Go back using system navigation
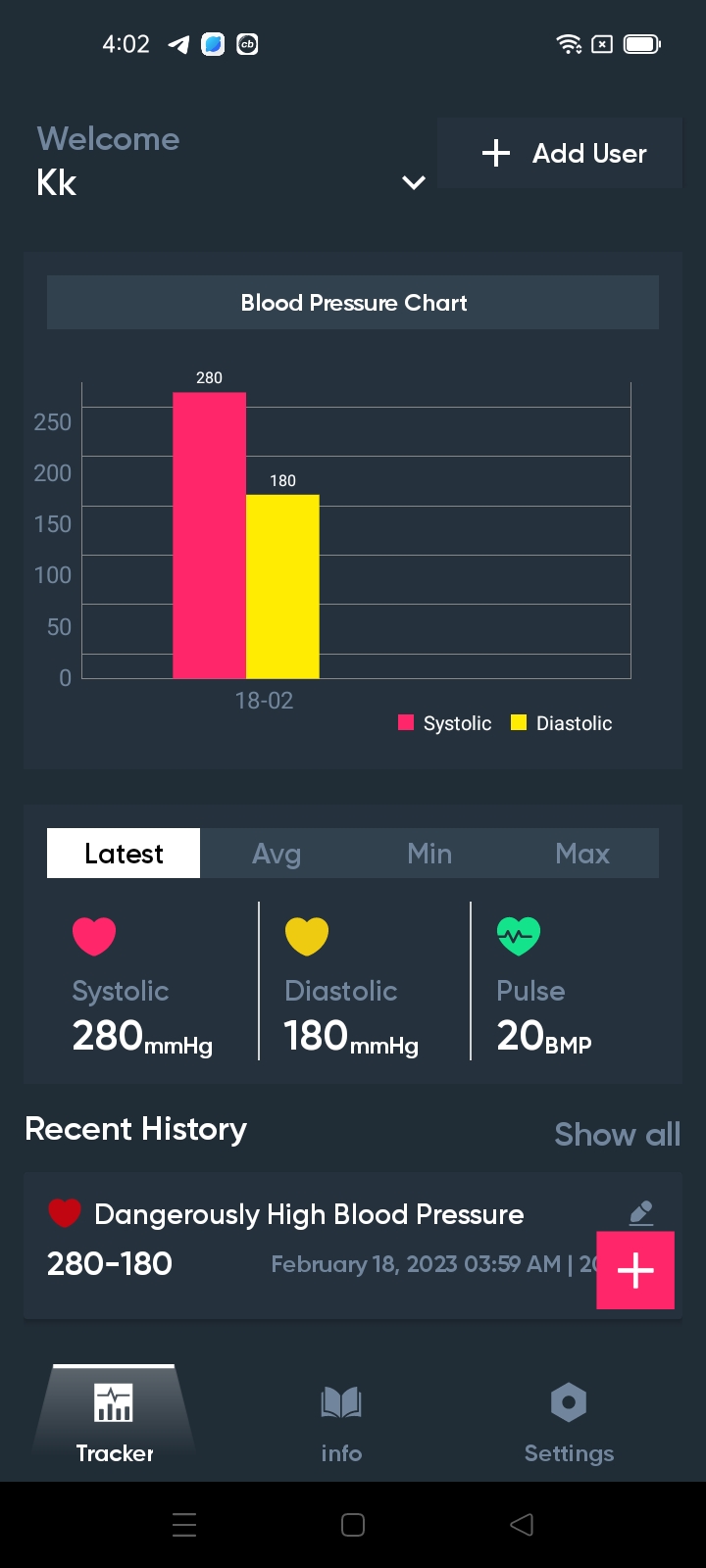706x1568 pixels. (x=522, y=1525)
